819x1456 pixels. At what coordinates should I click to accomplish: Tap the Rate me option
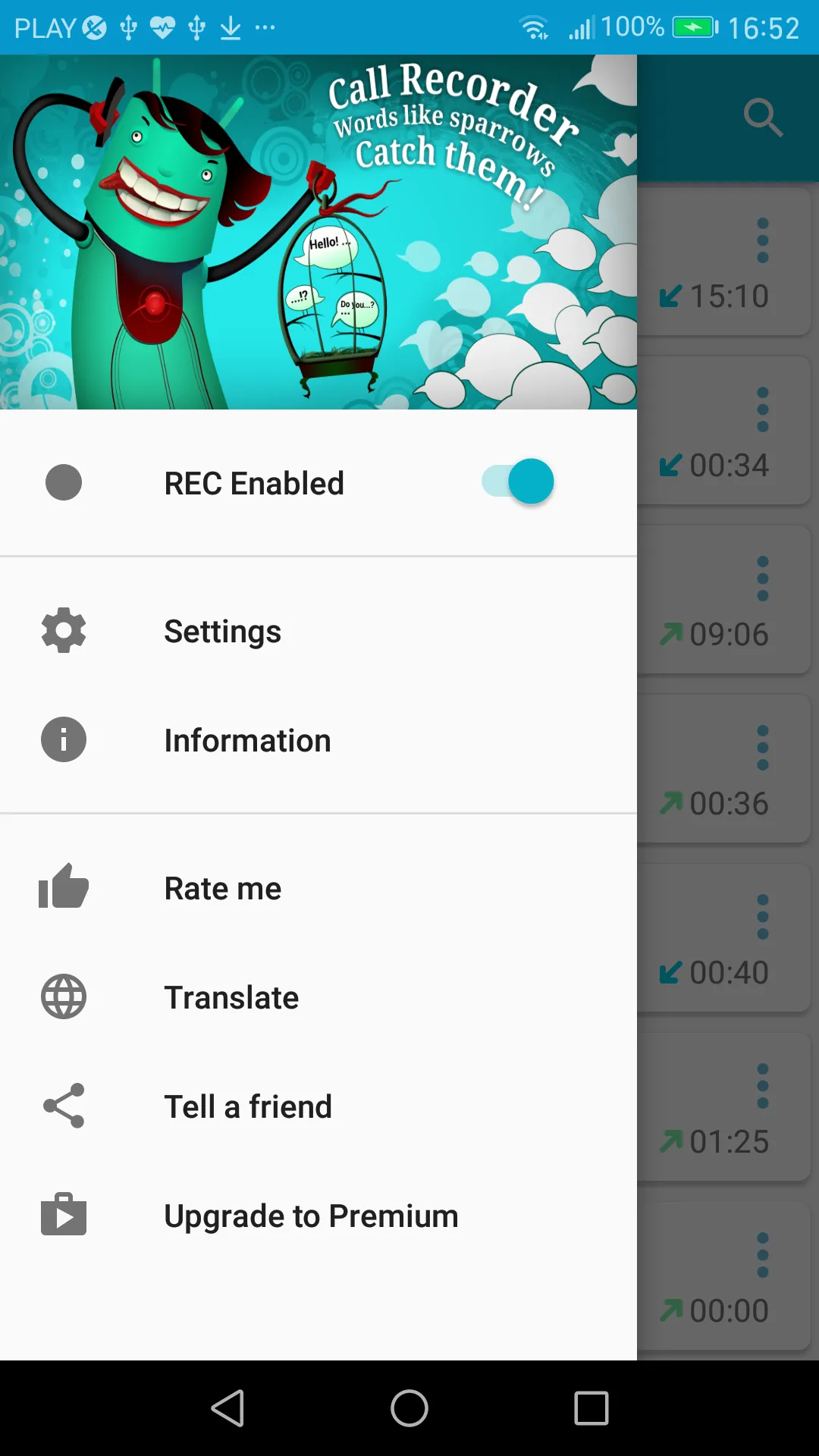(221, 887)
